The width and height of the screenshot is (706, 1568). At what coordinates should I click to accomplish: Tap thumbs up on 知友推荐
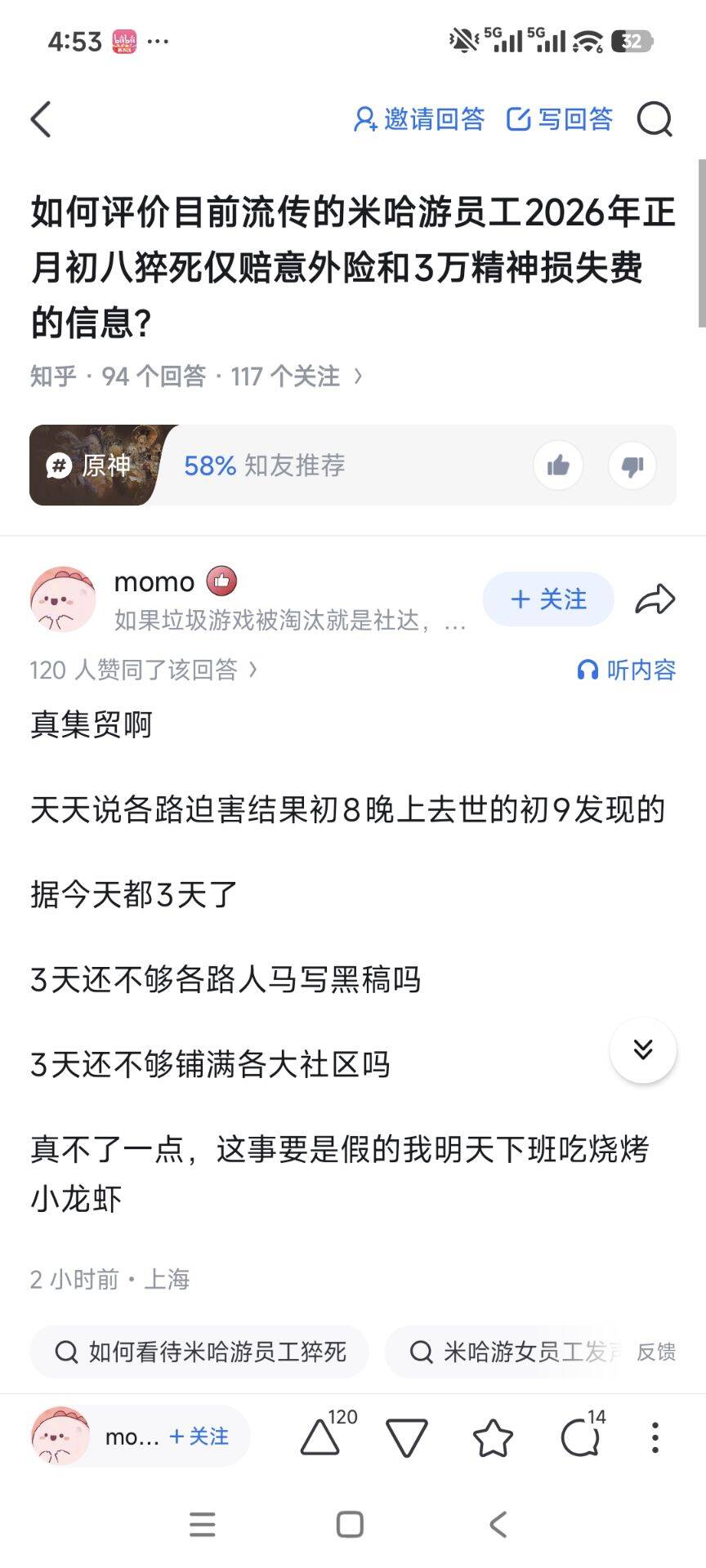pos(558,465)
